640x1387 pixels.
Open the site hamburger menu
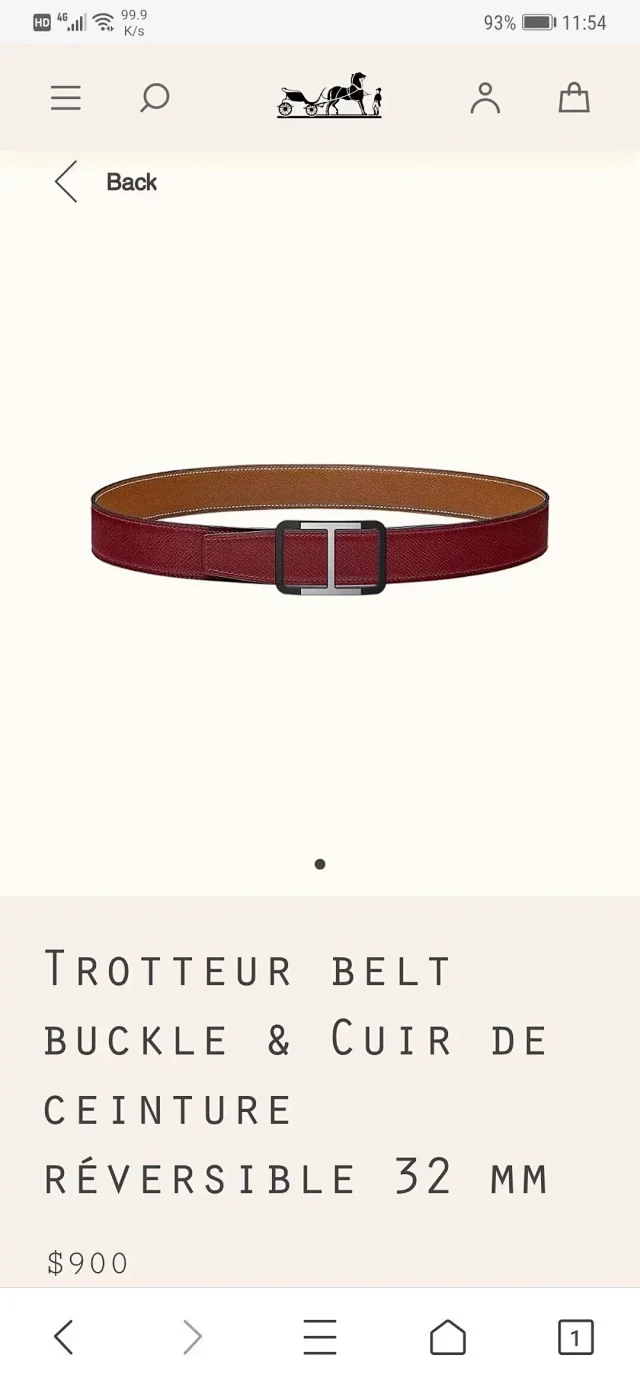pos(66,98)
